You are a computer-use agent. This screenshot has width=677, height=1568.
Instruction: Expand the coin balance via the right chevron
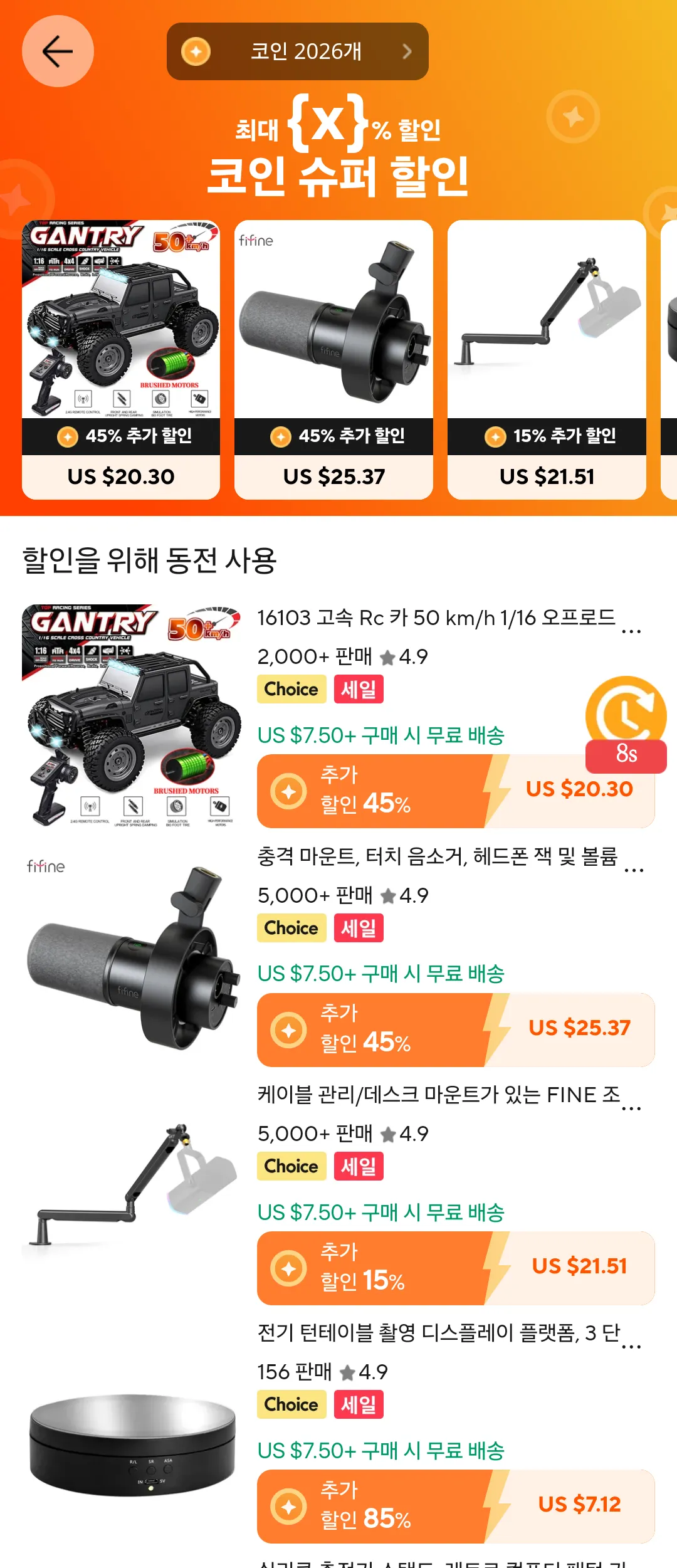point(407,52)
